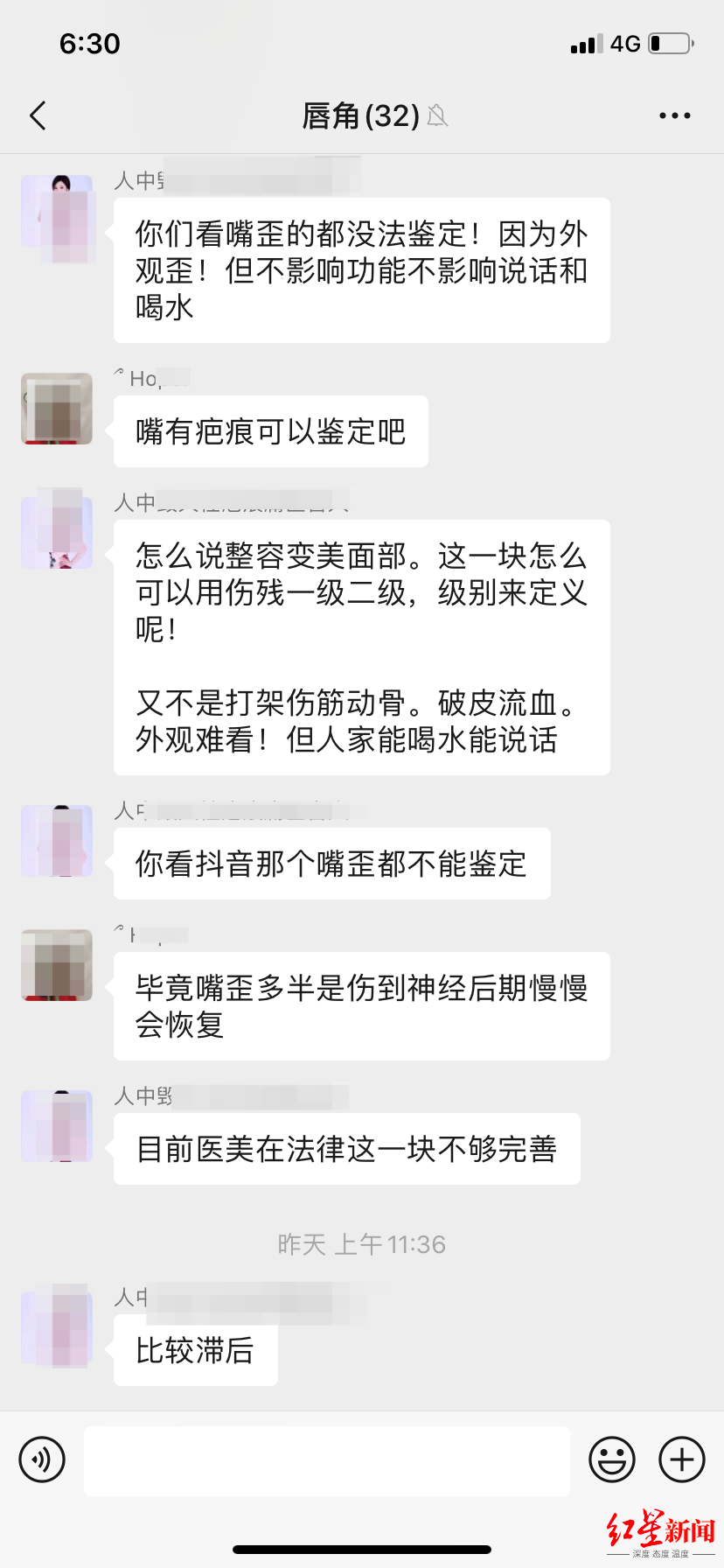Open the plus attachments menu
This screenshot has height=1568, width=724.
(681, 1459)
